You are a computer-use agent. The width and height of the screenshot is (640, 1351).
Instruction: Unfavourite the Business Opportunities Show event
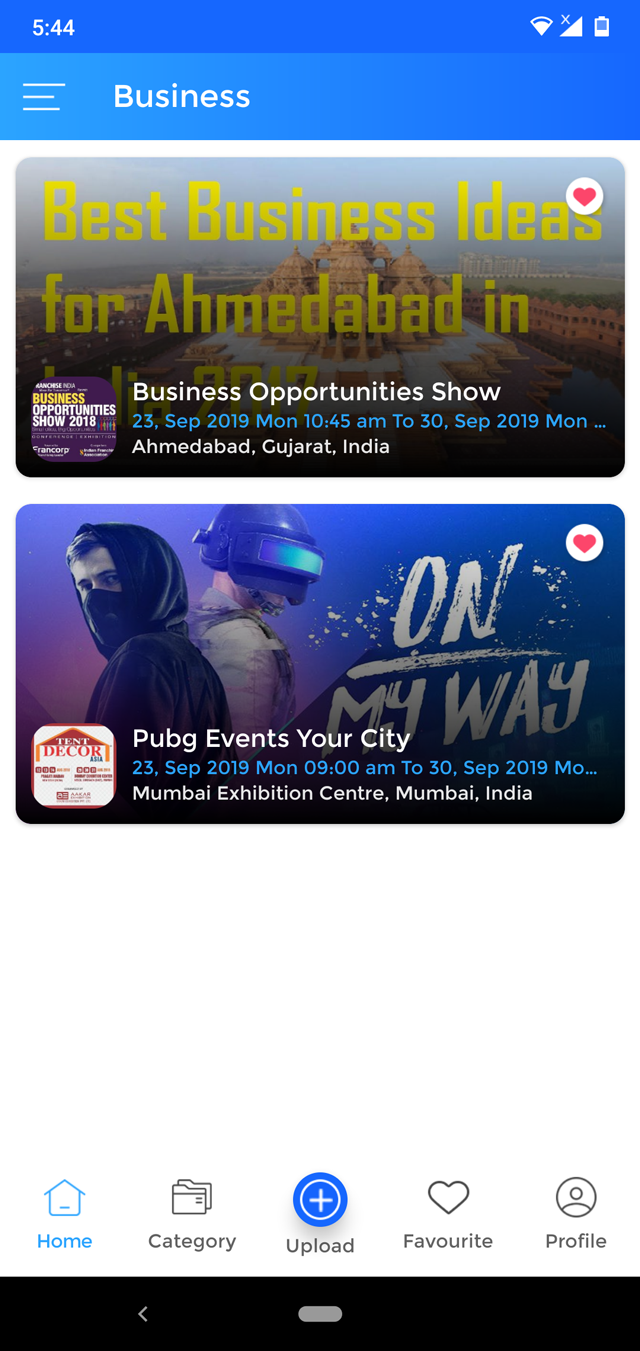[584, 196]
